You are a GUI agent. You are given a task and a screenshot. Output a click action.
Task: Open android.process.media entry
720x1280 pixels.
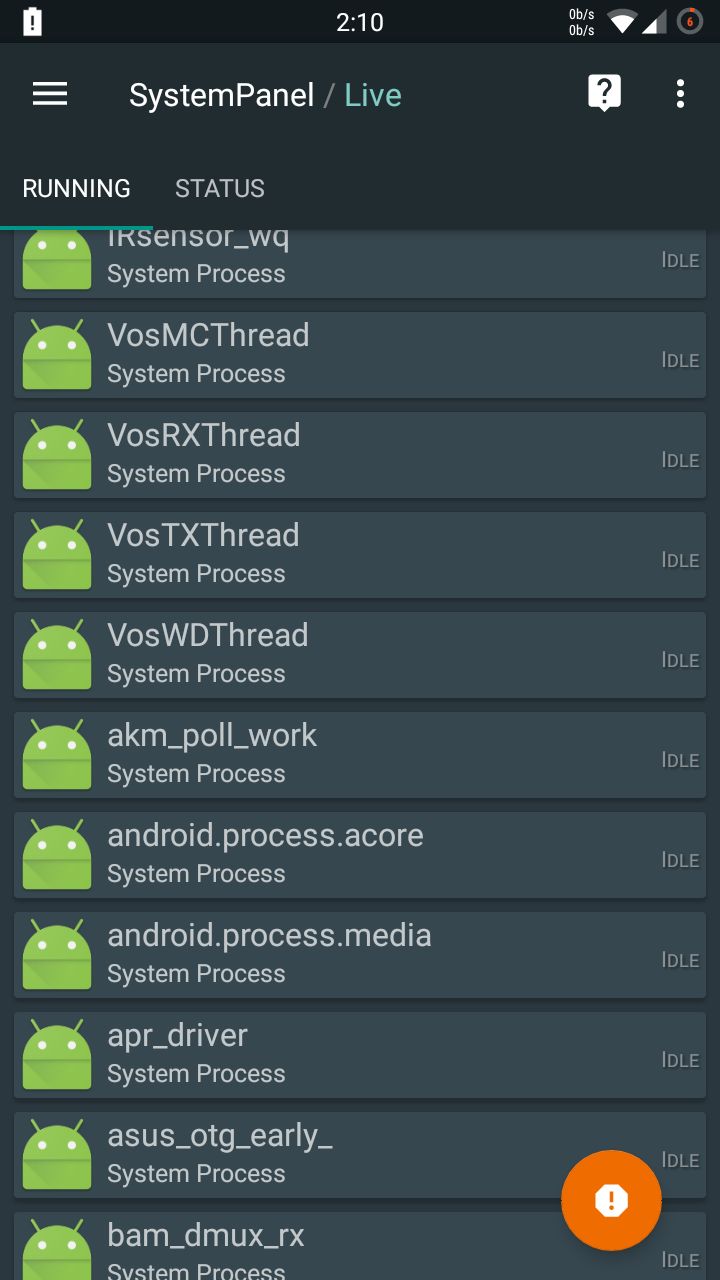(x=360, y=955)
